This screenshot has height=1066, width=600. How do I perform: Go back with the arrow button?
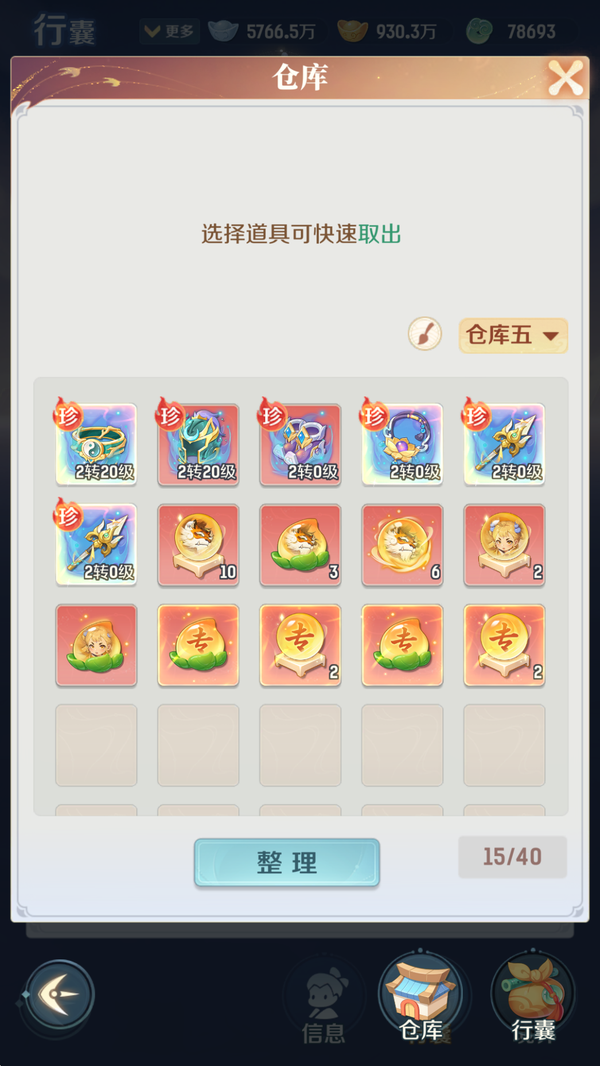click(60, 995)
